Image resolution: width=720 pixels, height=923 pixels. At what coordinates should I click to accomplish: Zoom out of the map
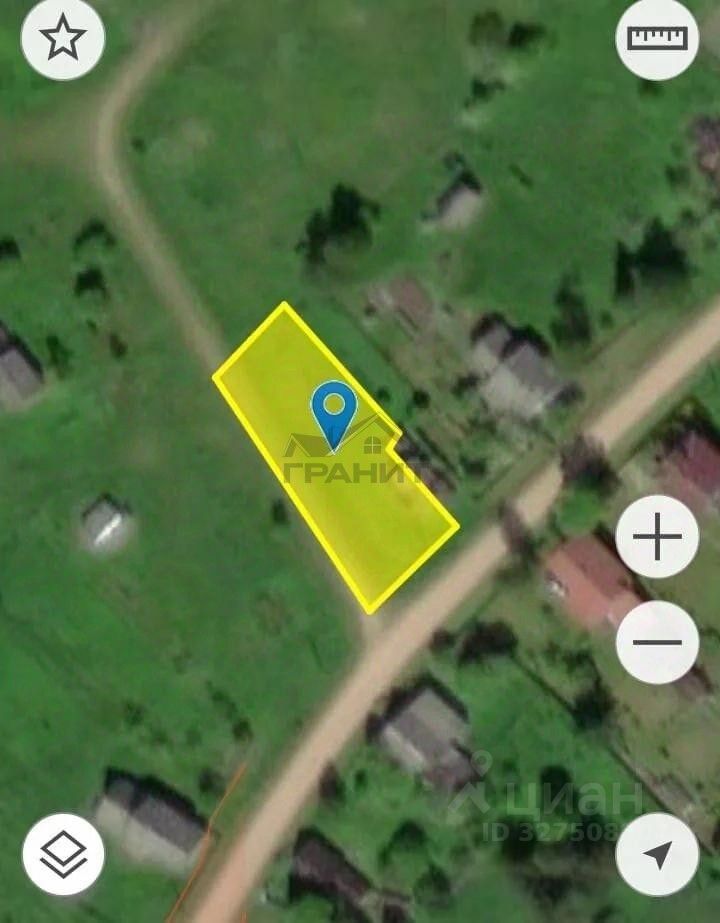(657, 642)
